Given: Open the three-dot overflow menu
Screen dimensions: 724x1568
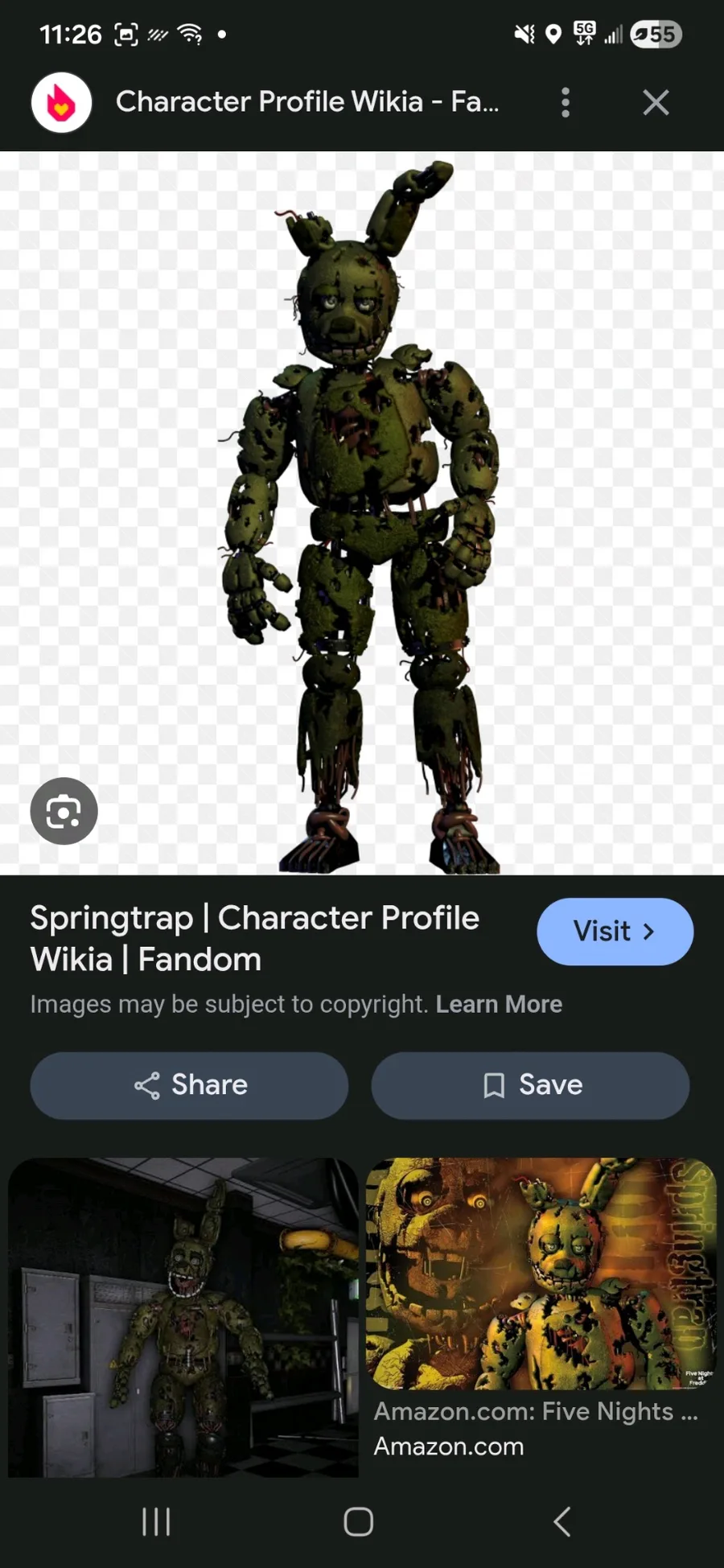Looking at the screenshot, I should (x=566, y=102).
